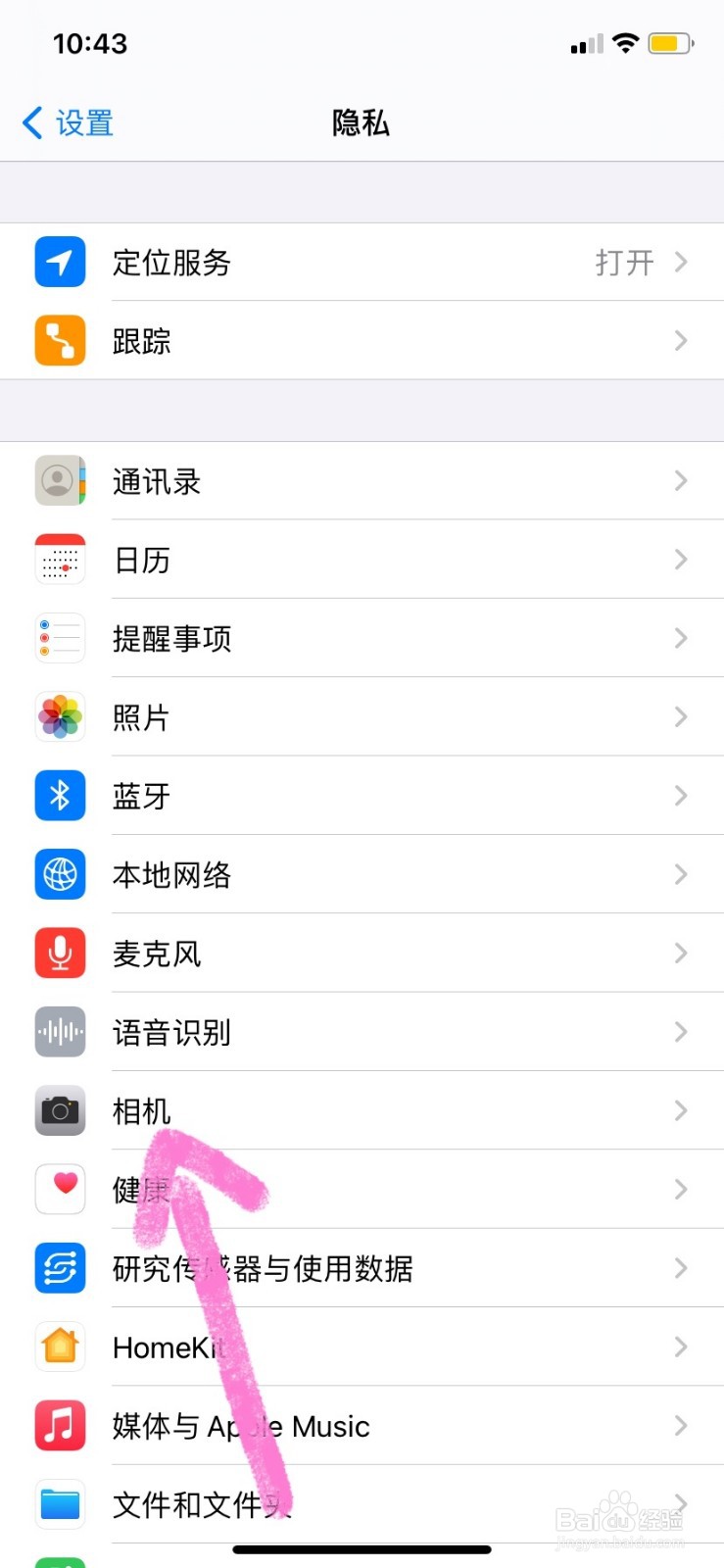Select the Photos (照片) flower icon

point(60,716)
